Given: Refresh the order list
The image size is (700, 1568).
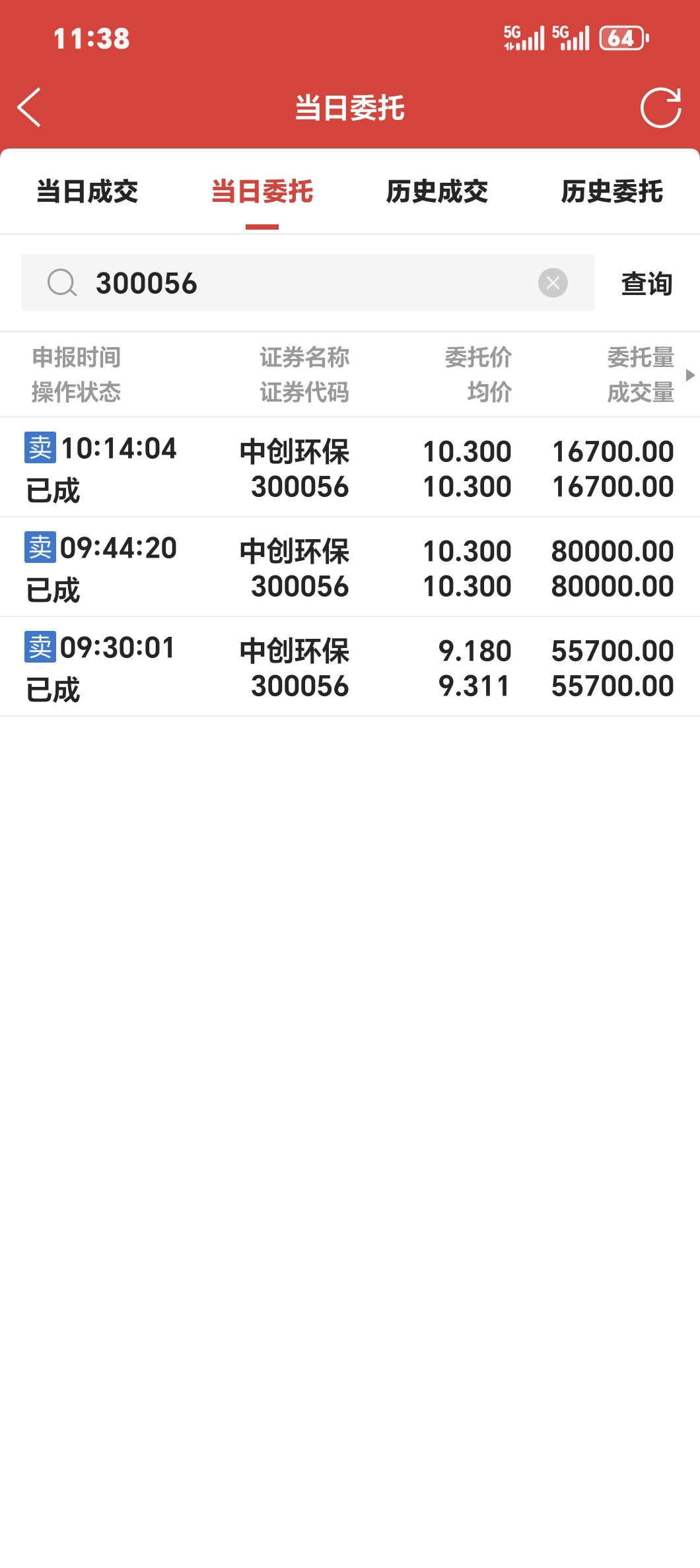Looking at the screenshot, I should click(660, 107).
